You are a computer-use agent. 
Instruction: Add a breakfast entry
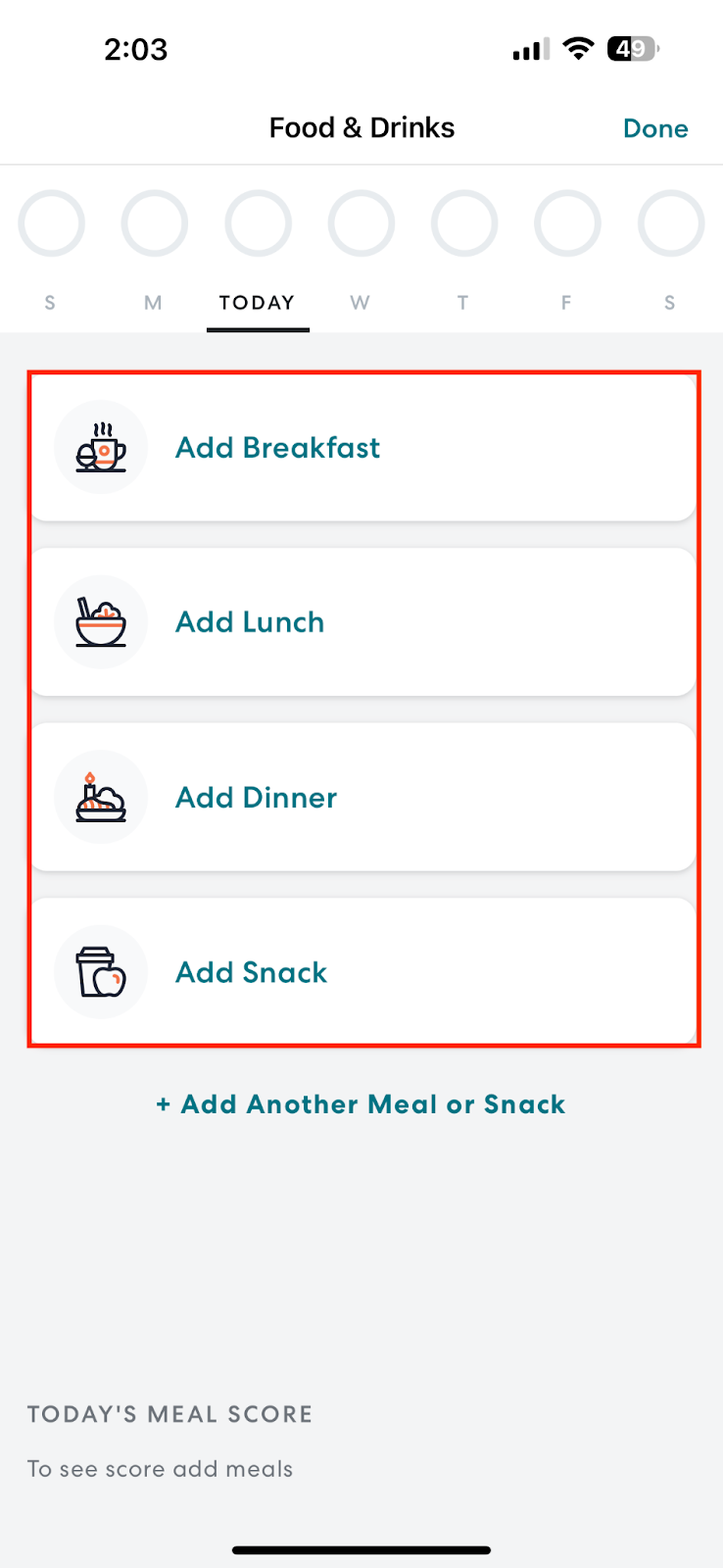pyautogui.click(x=362, y=448)
